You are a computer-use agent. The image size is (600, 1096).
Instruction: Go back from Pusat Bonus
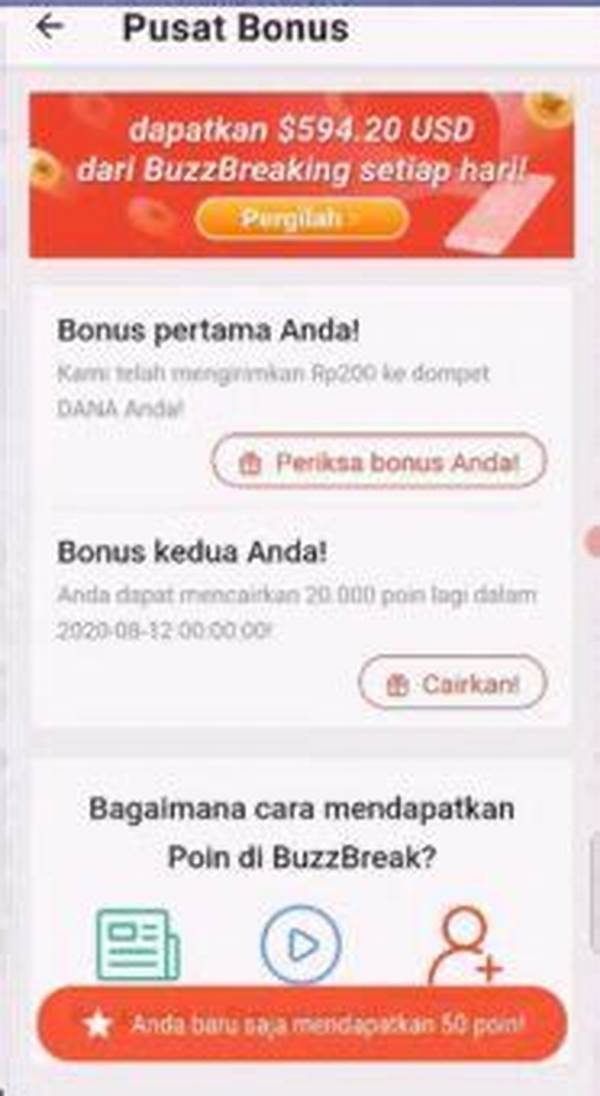coord(48,27)
